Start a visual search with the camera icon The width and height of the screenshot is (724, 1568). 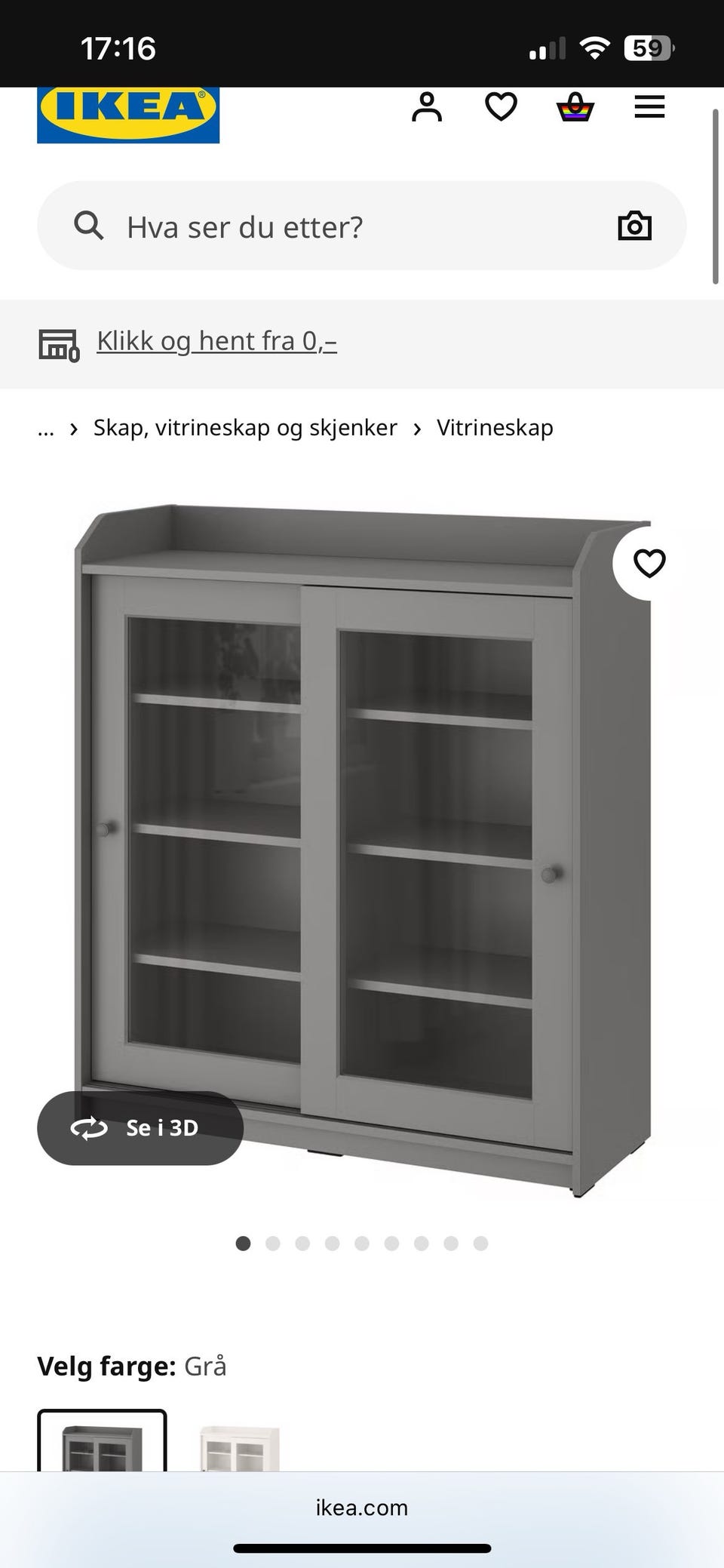tap(635, 226)
